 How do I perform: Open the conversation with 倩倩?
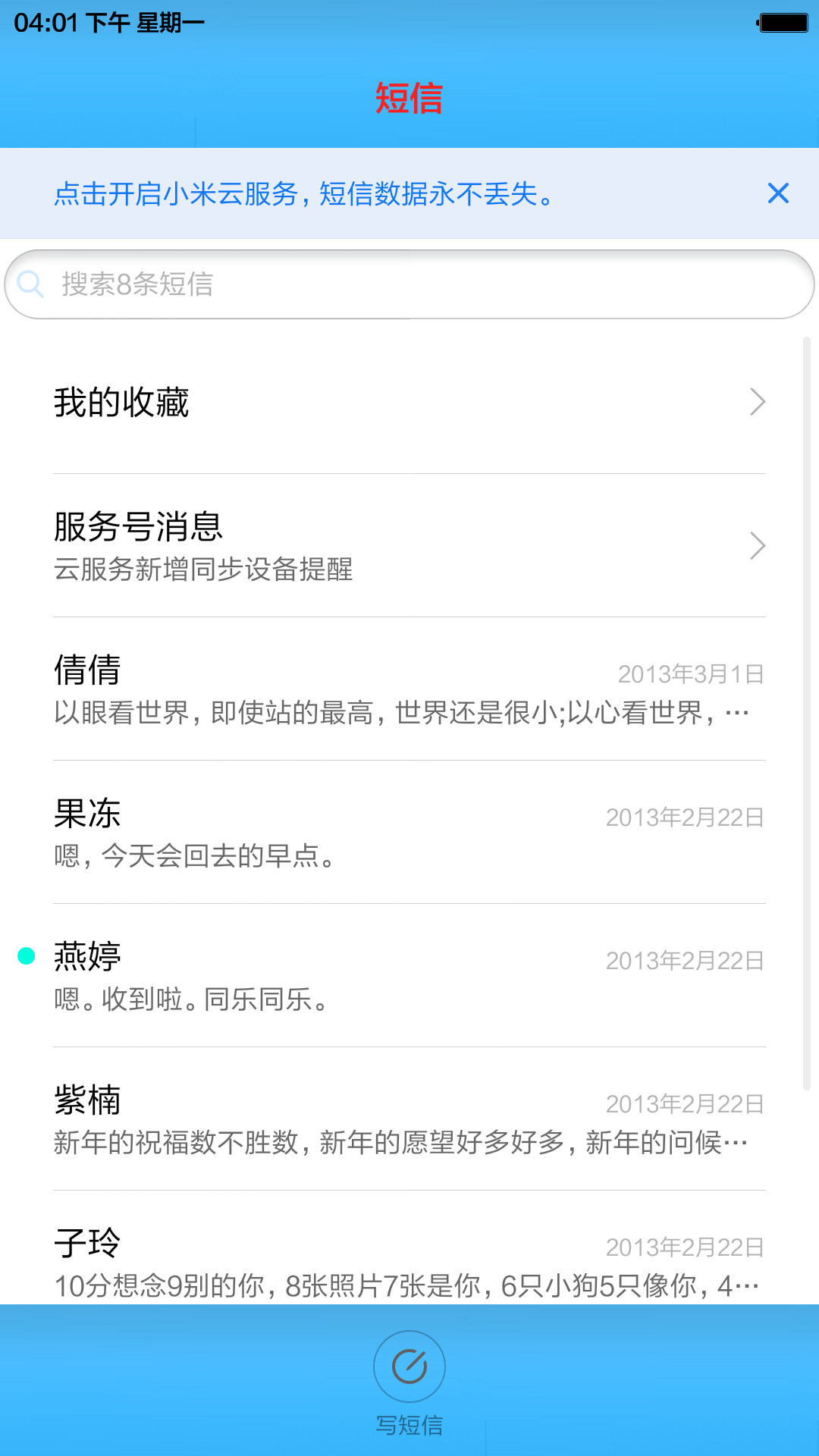pyautogui.click(x=409, y=689)
